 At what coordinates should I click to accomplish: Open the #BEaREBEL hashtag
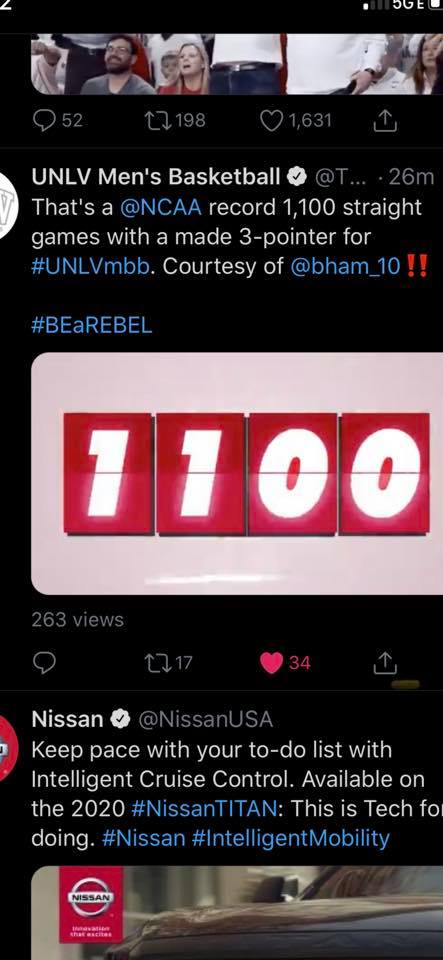click(92, 325)
